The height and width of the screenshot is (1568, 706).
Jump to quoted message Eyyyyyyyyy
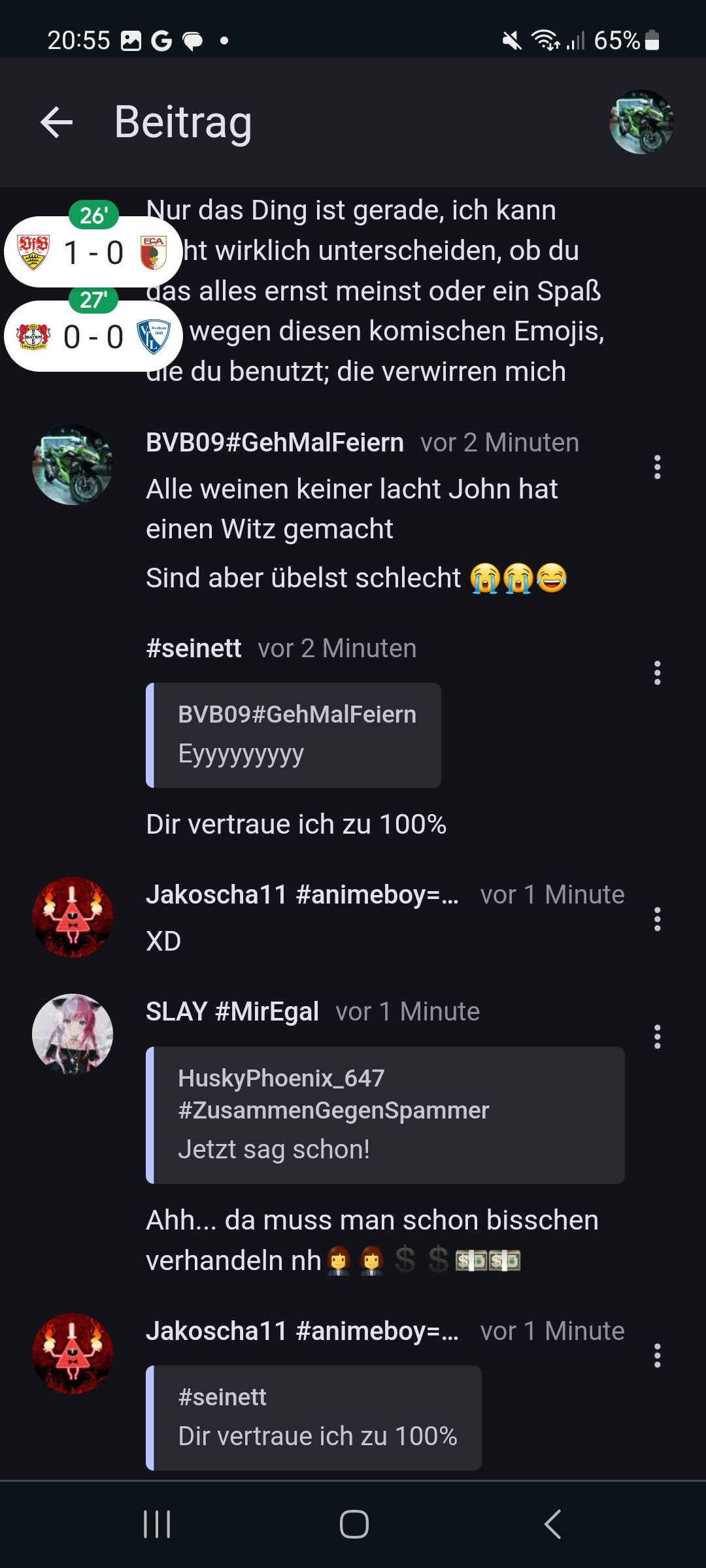[x=294, y=735]
